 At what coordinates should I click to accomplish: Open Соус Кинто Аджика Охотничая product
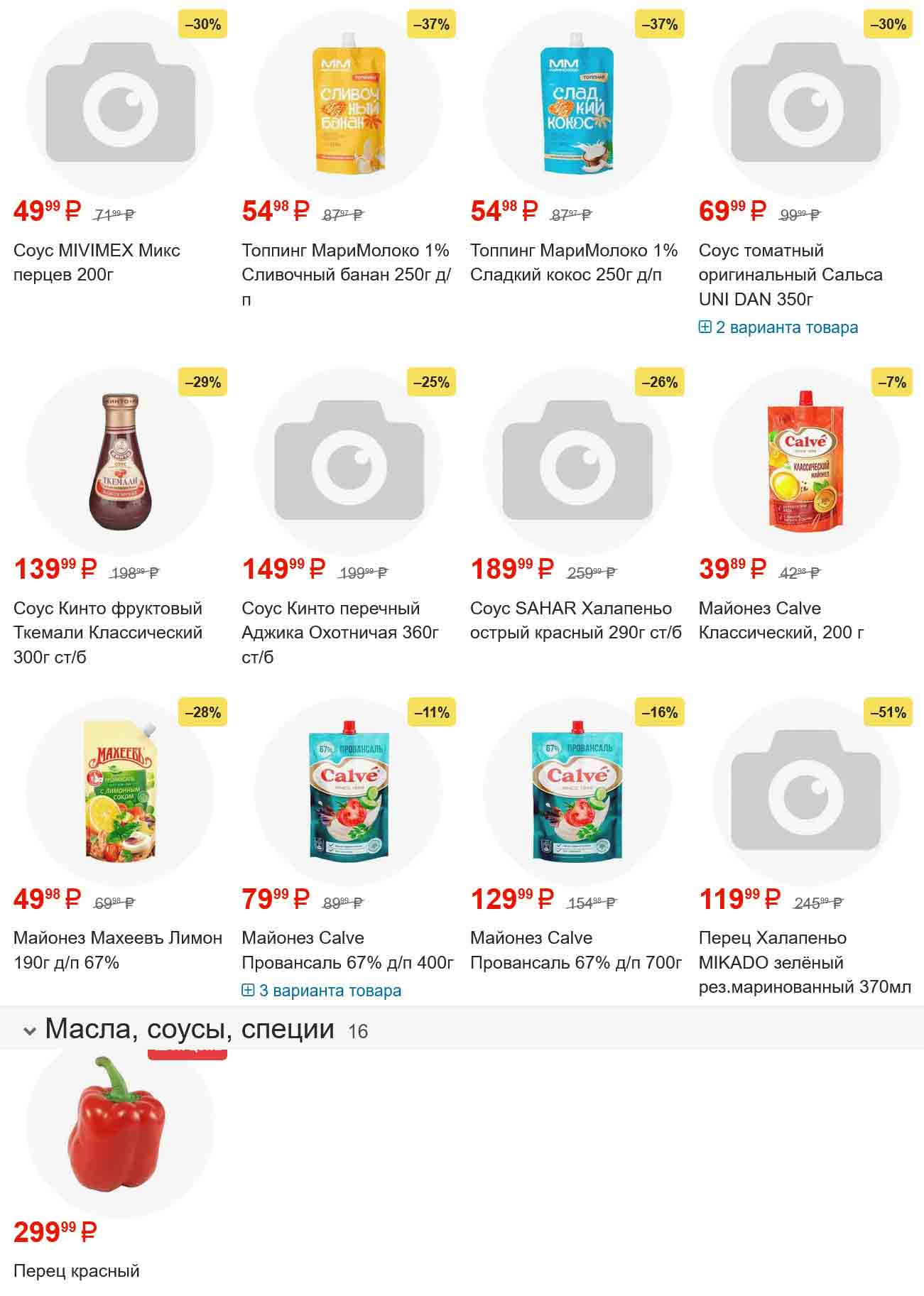[339, 632]
